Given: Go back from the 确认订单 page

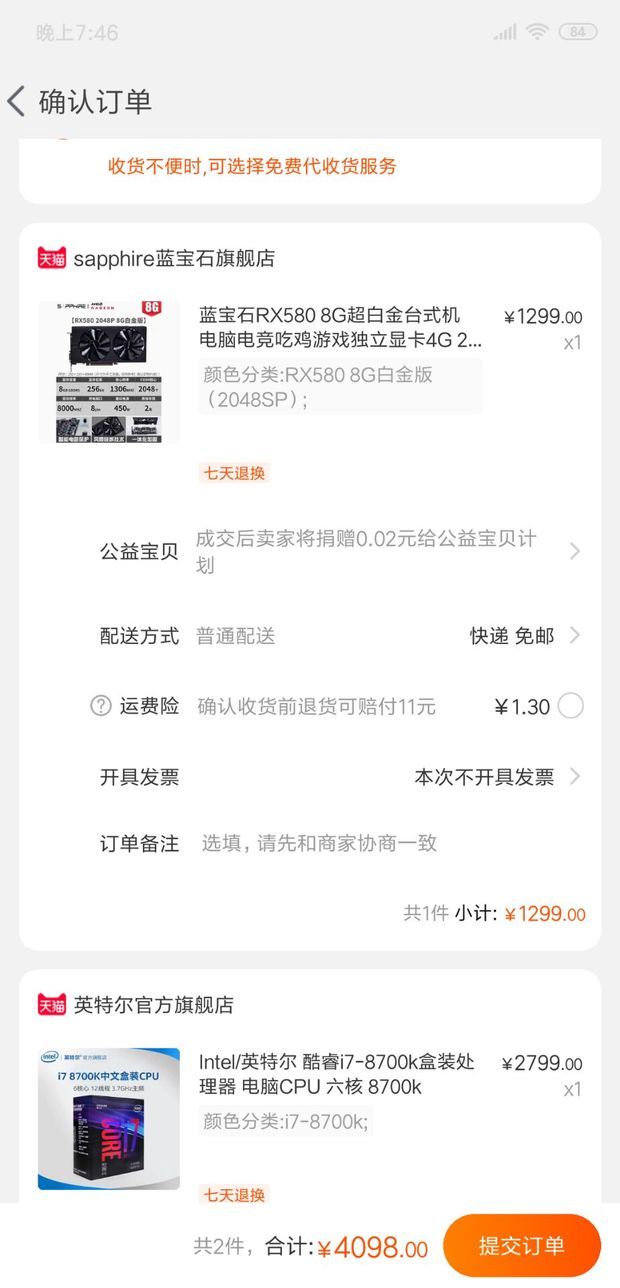Looking at the screenshot, I should tap(17, 101).
